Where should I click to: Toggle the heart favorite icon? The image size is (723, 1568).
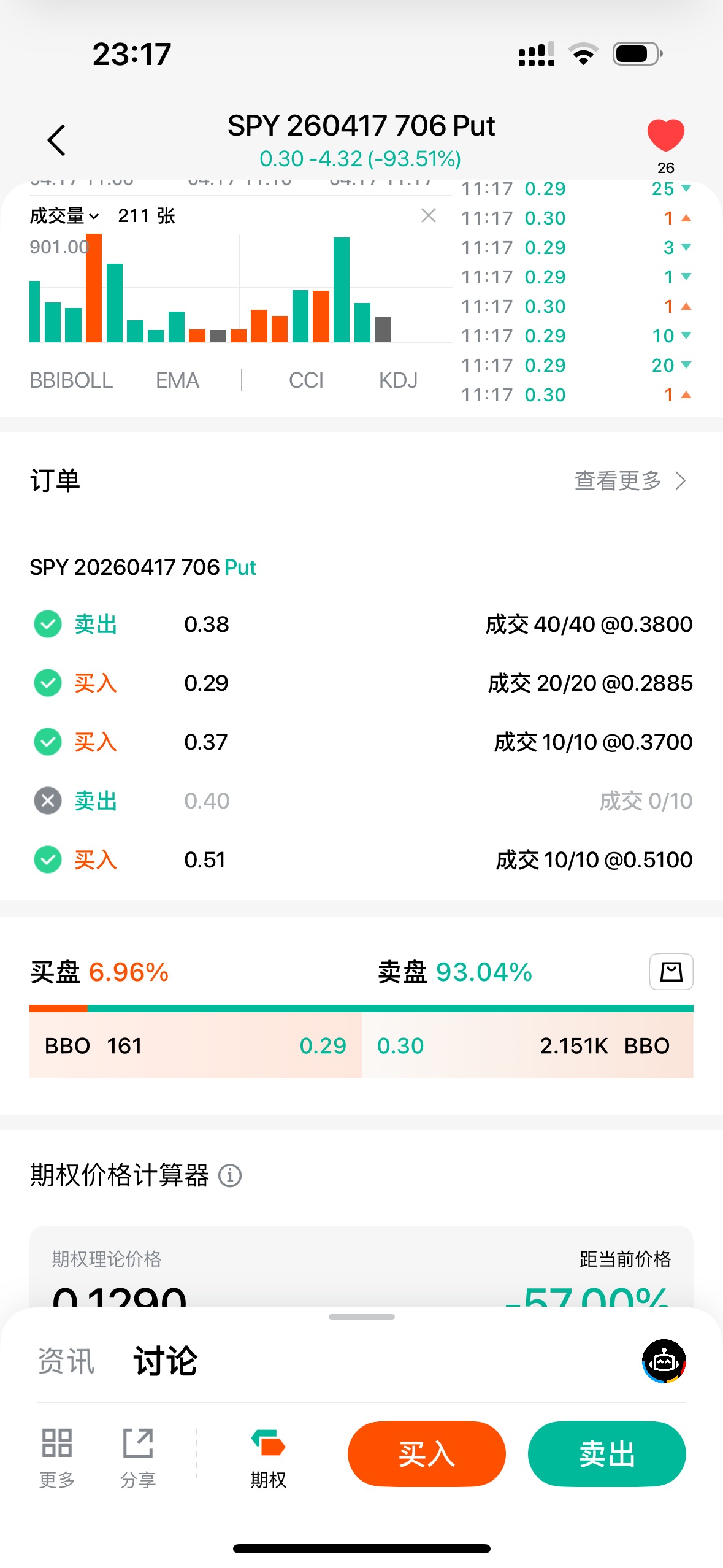point(665,135)
